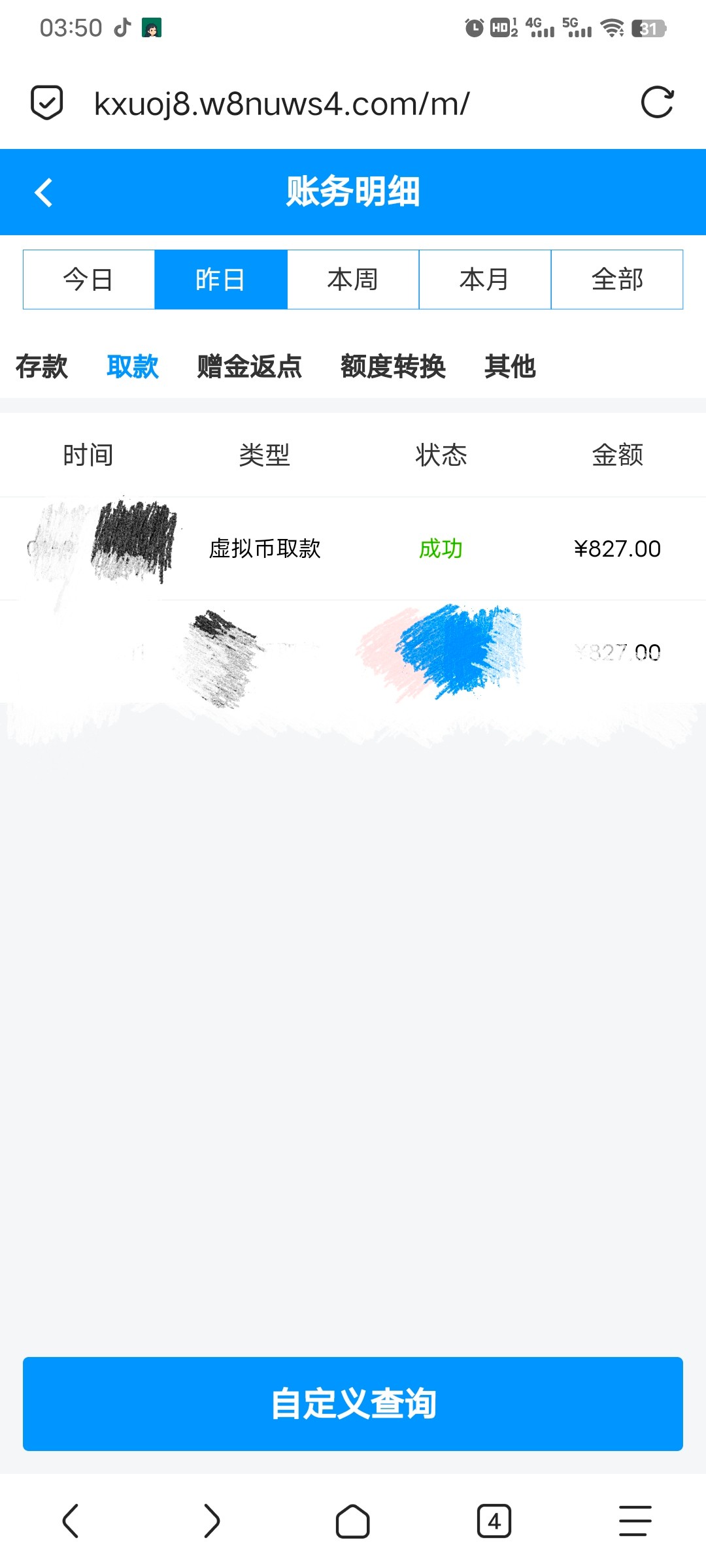Tap the browser's bottom back arrow
The image size is (706, 1568).
coord(71,1521)
